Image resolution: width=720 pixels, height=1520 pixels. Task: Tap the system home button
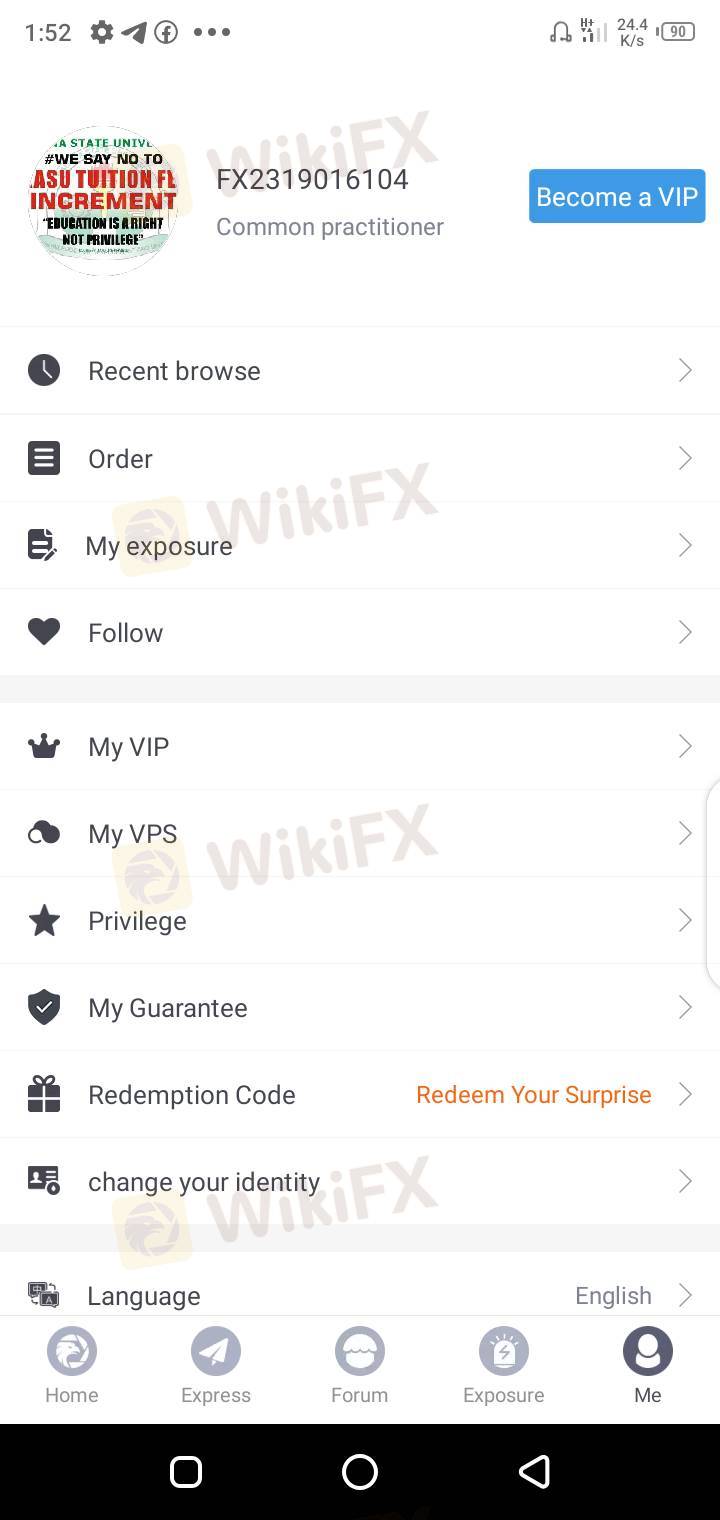click(x=360, y=1471)
